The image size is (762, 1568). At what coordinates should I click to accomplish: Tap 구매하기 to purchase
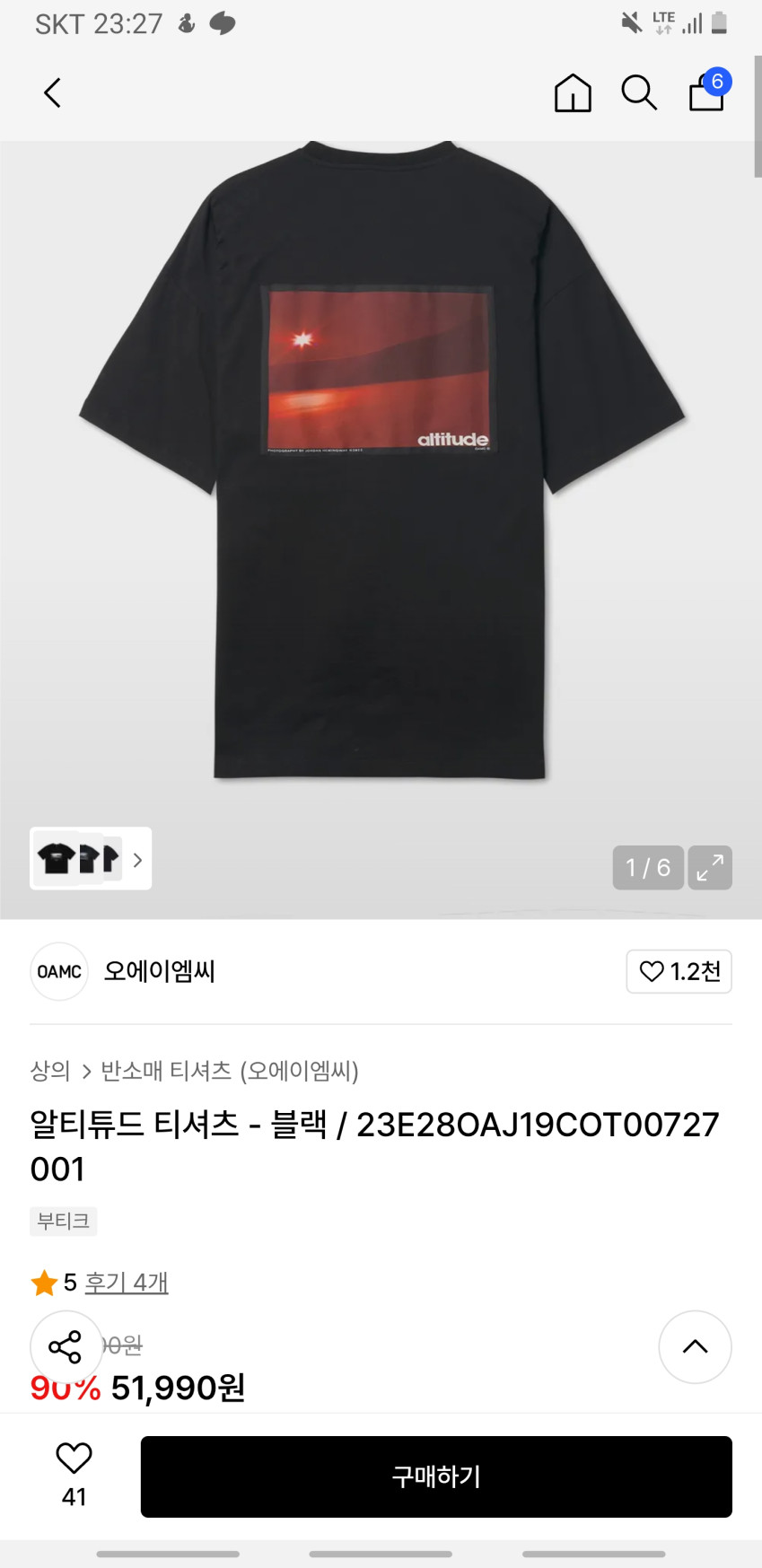[x=436, y=1476]
